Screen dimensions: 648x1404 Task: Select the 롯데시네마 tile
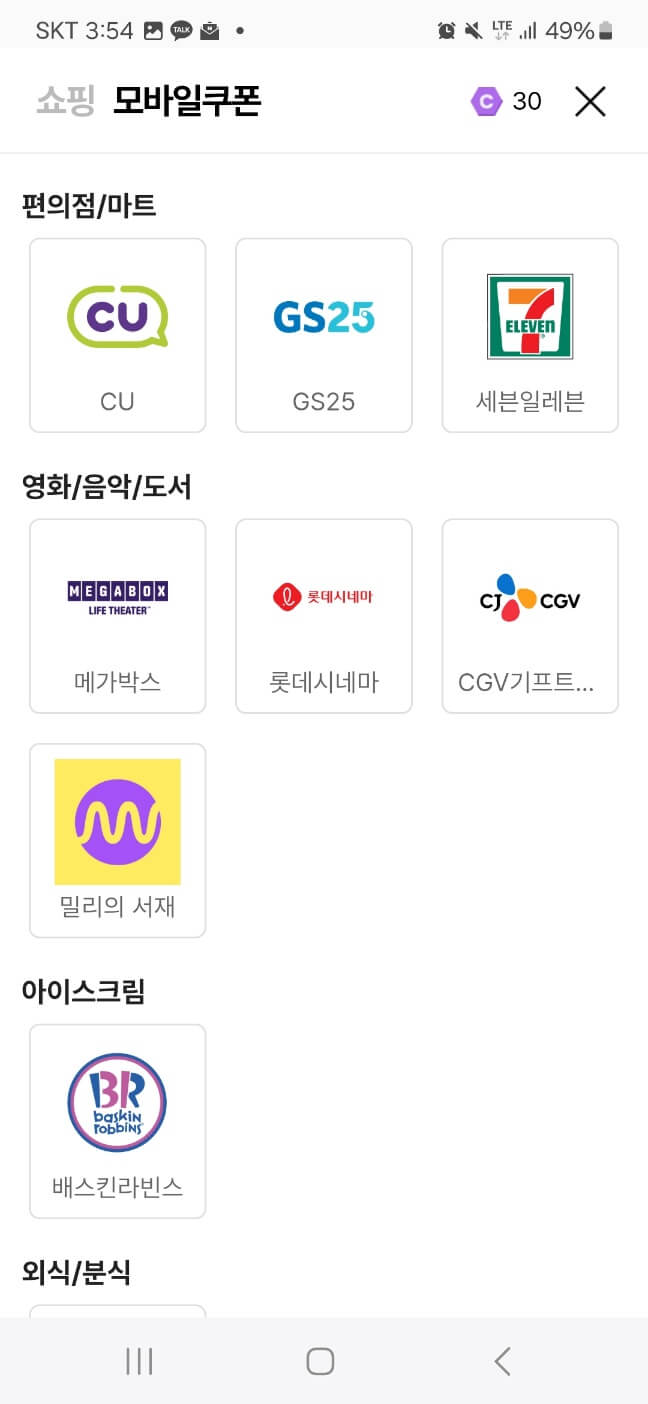pyautogui.click(x=324, y=616)
